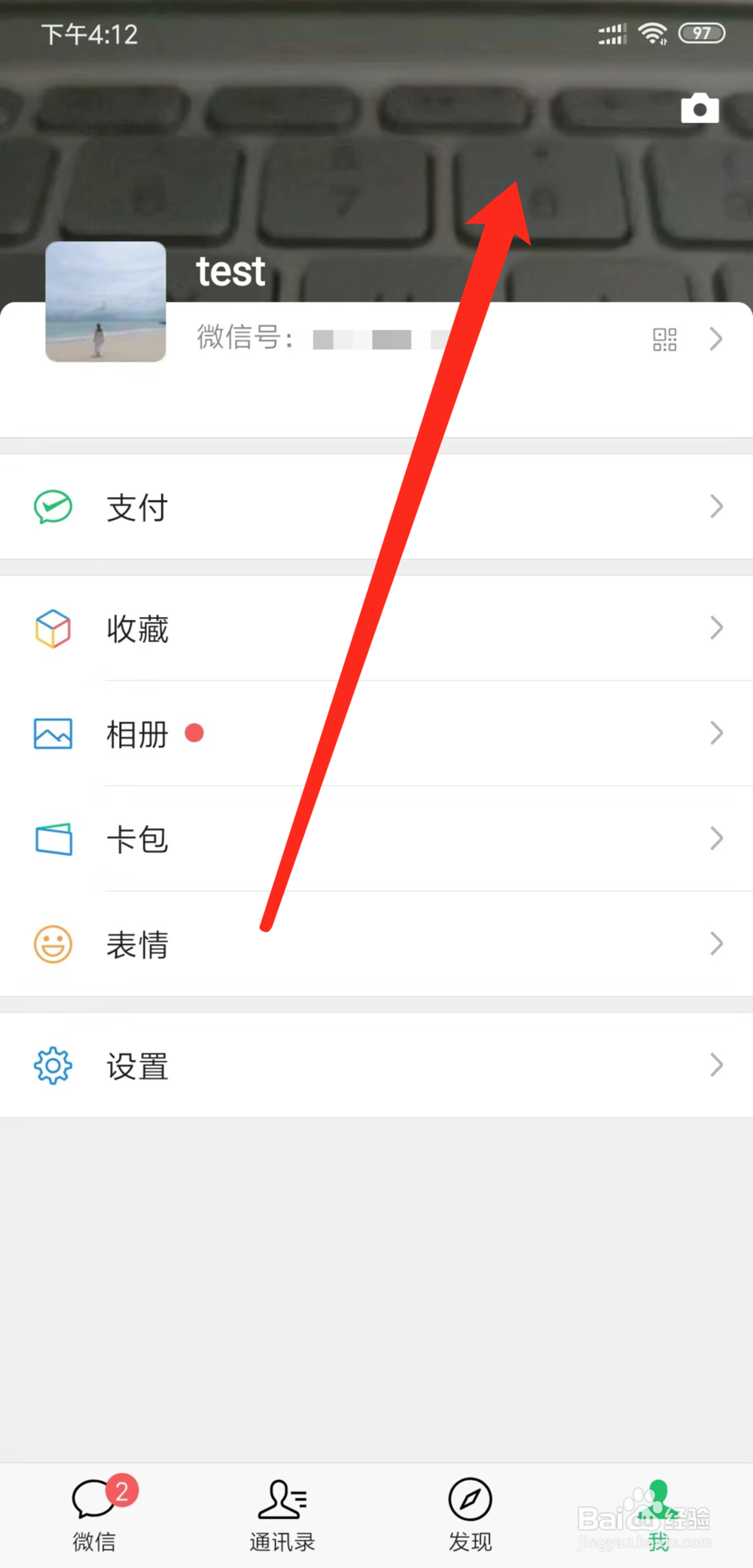Click the Card Package wallet icon

(51, 839)
